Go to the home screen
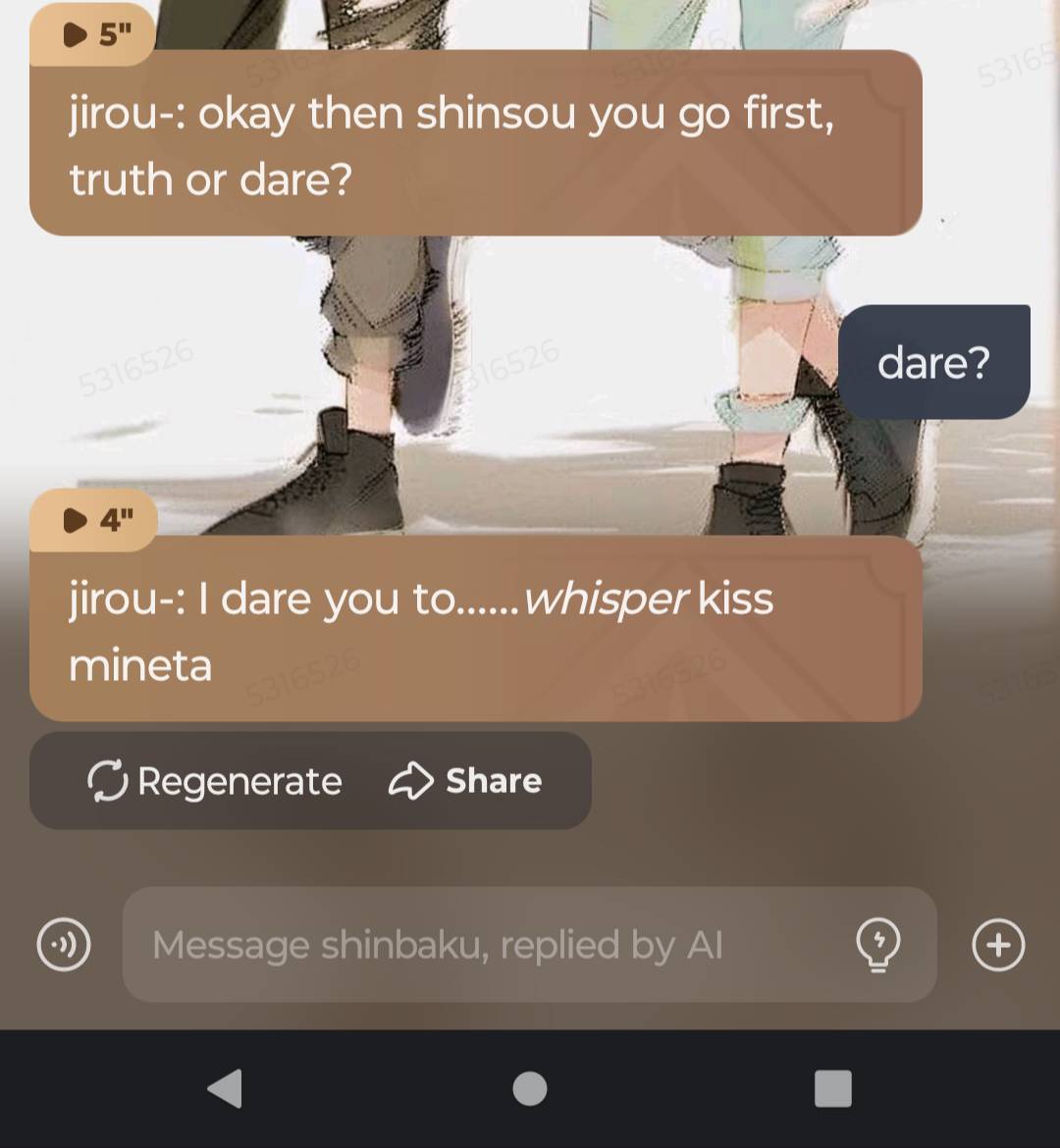This screenshot has height=1148, width=1060. tap(530, 1088)
